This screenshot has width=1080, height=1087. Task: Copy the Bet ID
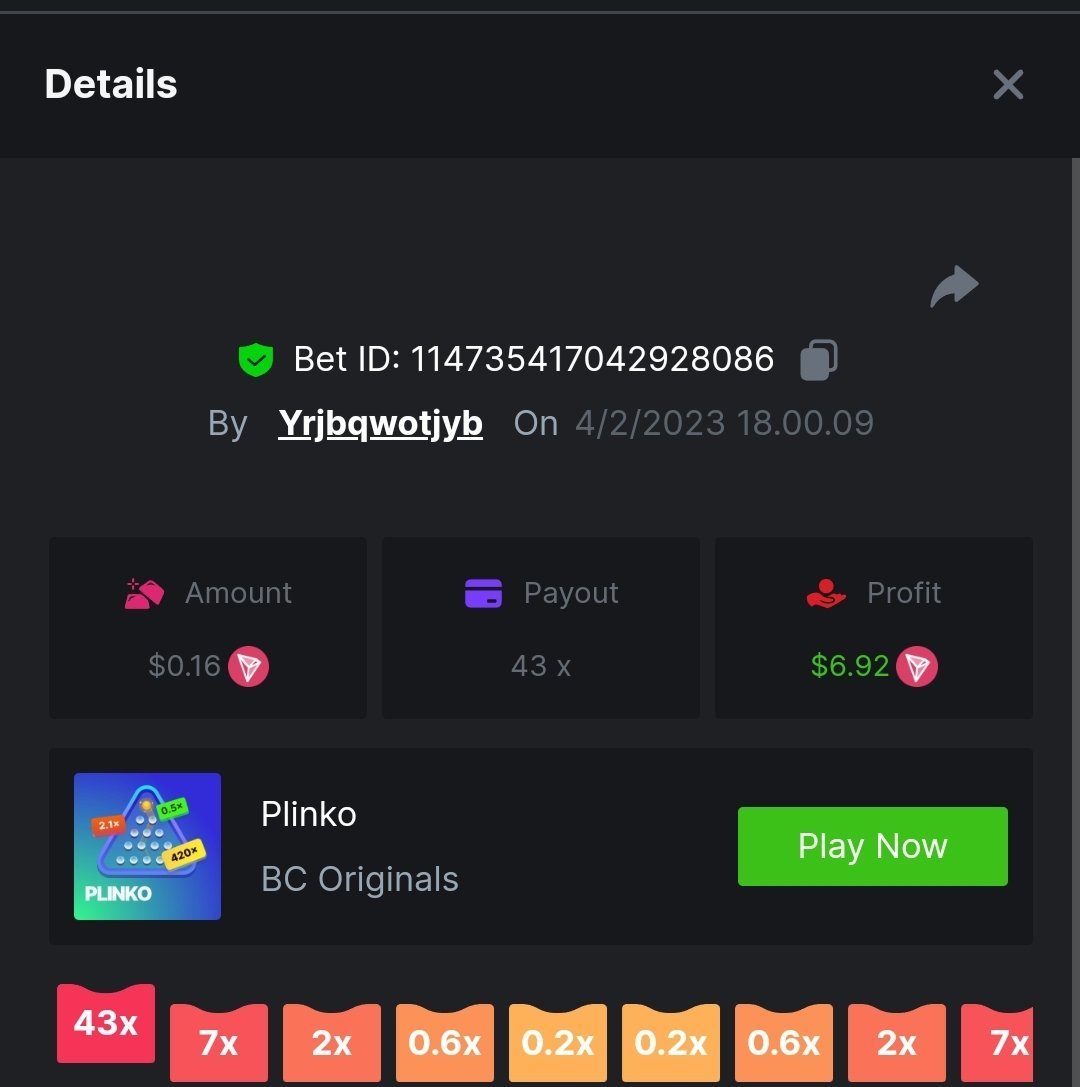tap(819, 360)
